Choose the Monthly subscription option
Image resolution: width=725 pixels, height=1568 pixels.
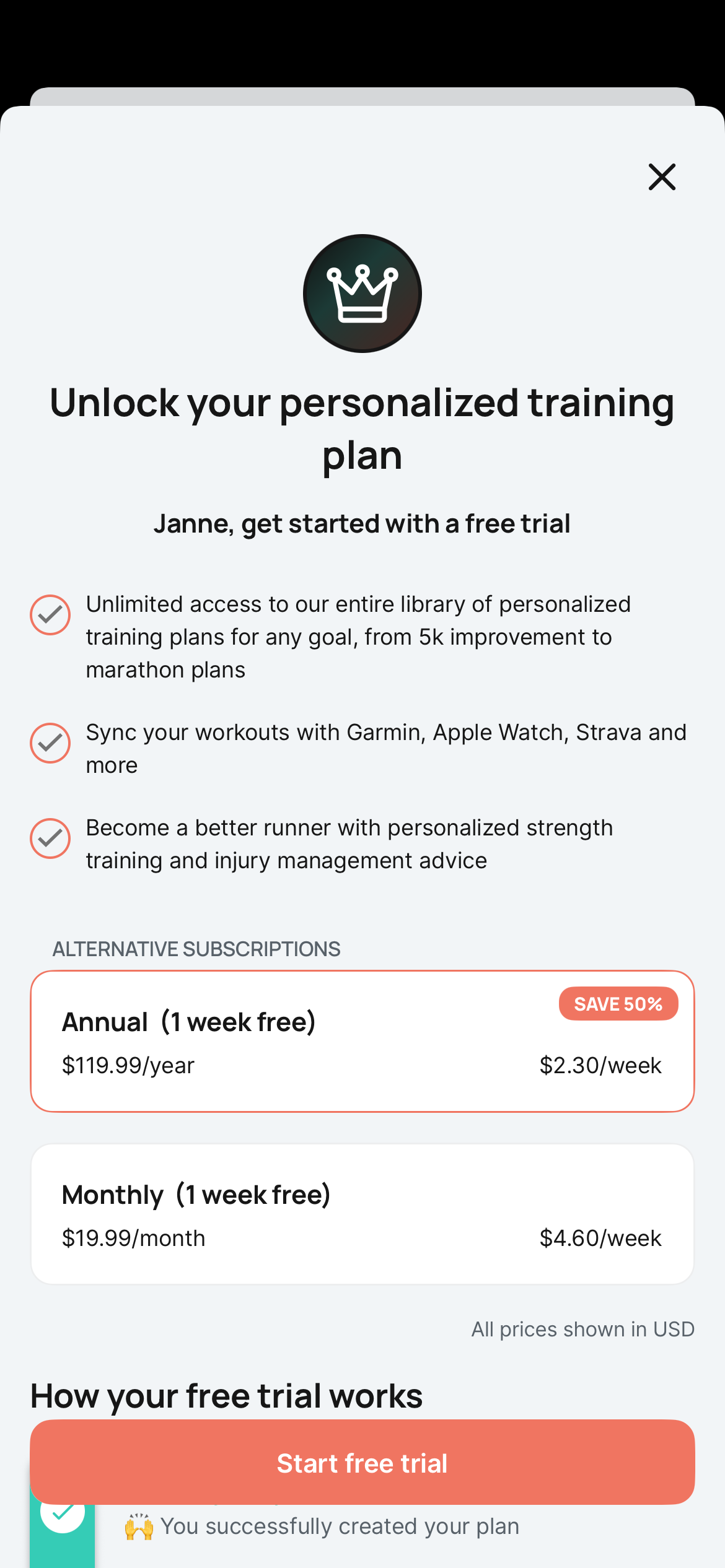click(362, 1214)
